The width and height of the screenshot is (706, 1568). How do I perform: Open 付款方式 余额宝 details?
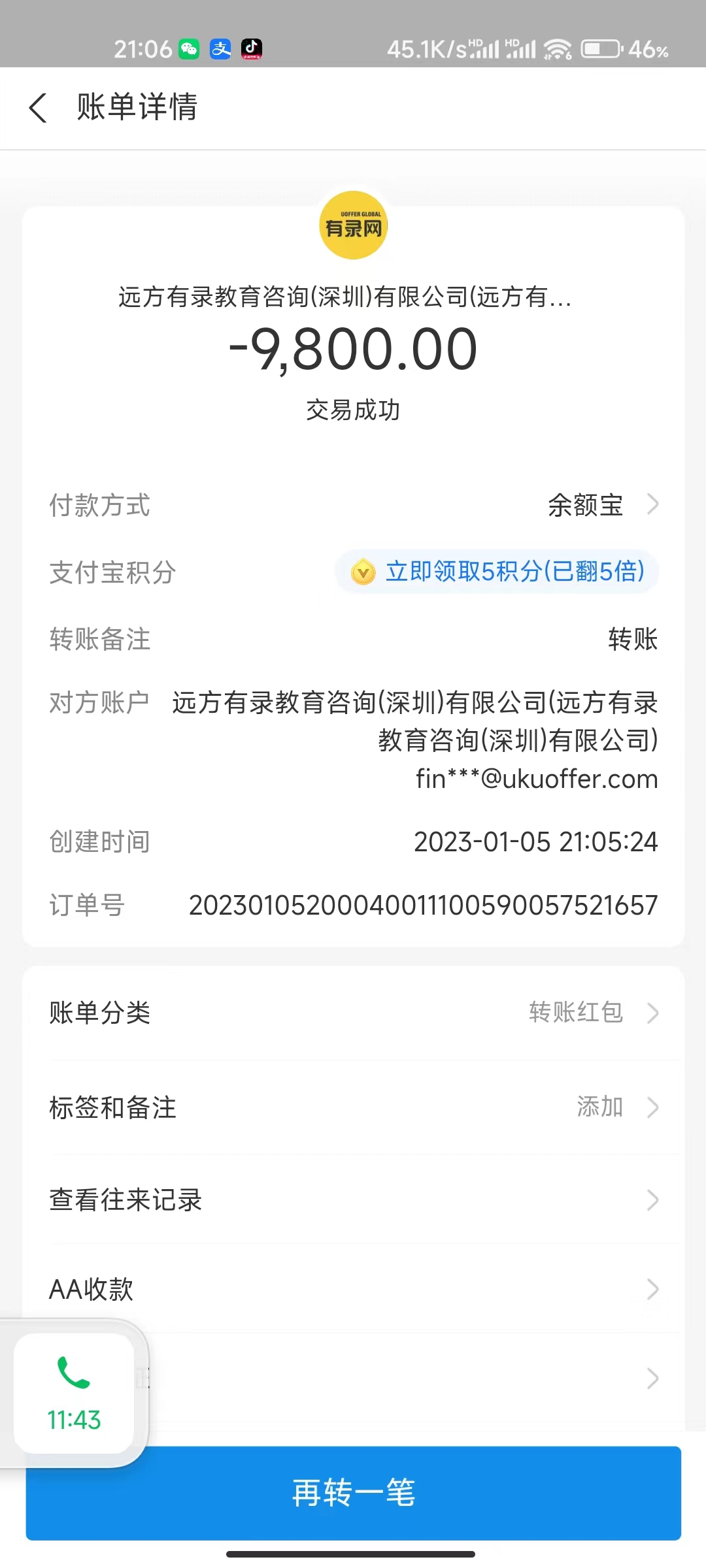coord(601,505)
